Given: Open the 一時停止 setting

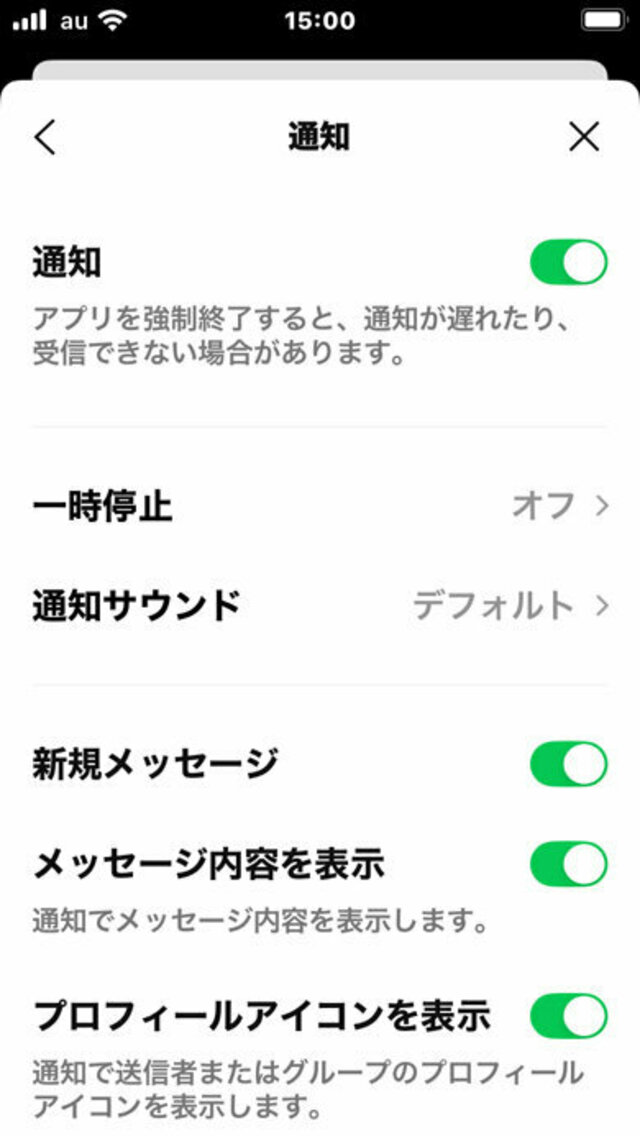Looking at the screenshot, I should (320, 506).
